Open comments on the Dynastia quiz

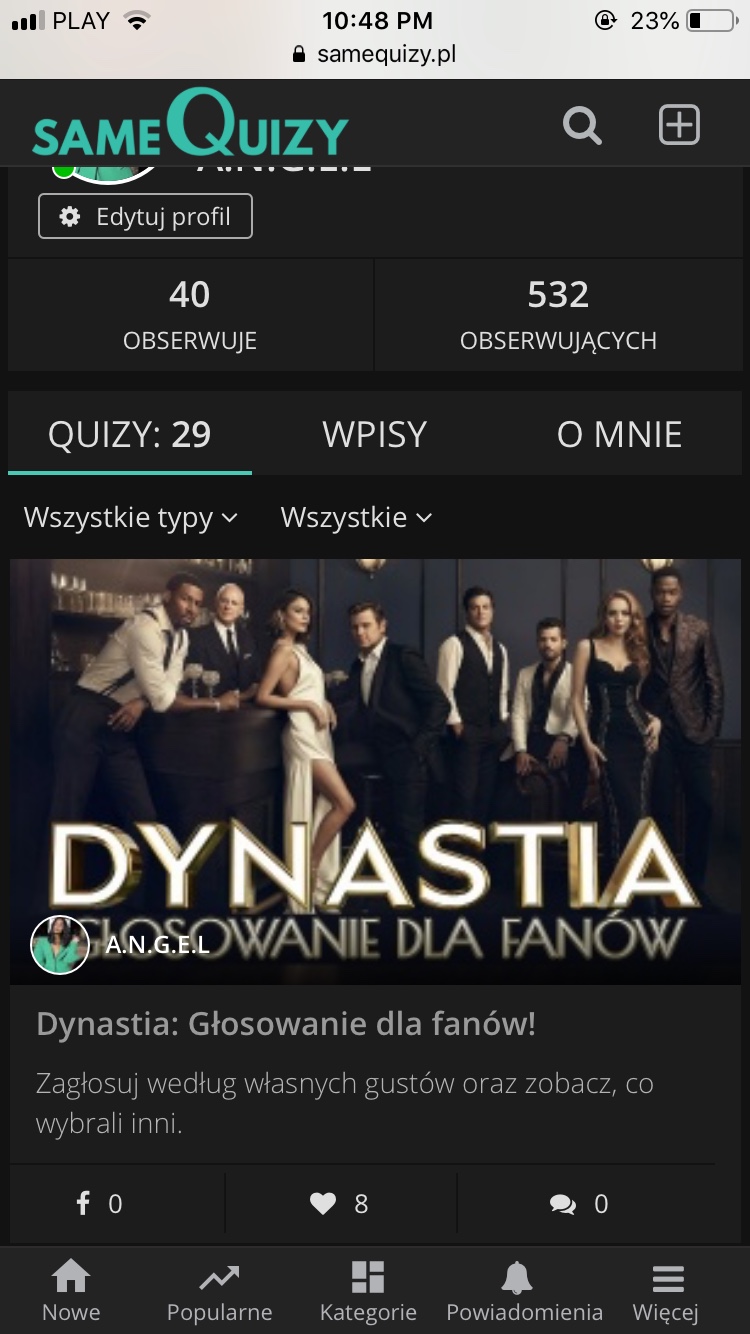(579, 1203)
